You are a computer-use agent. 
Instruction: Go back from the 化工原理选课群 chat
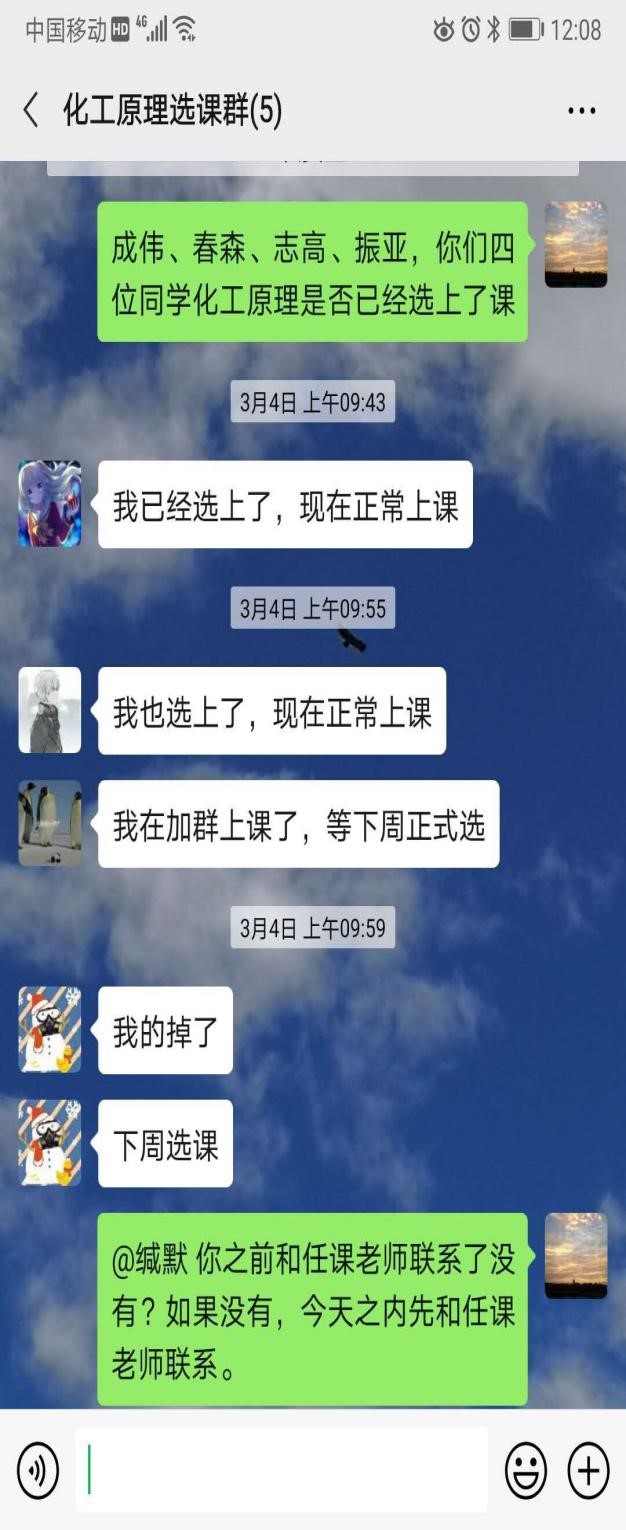pyautogui.click(x=31, y=111)
